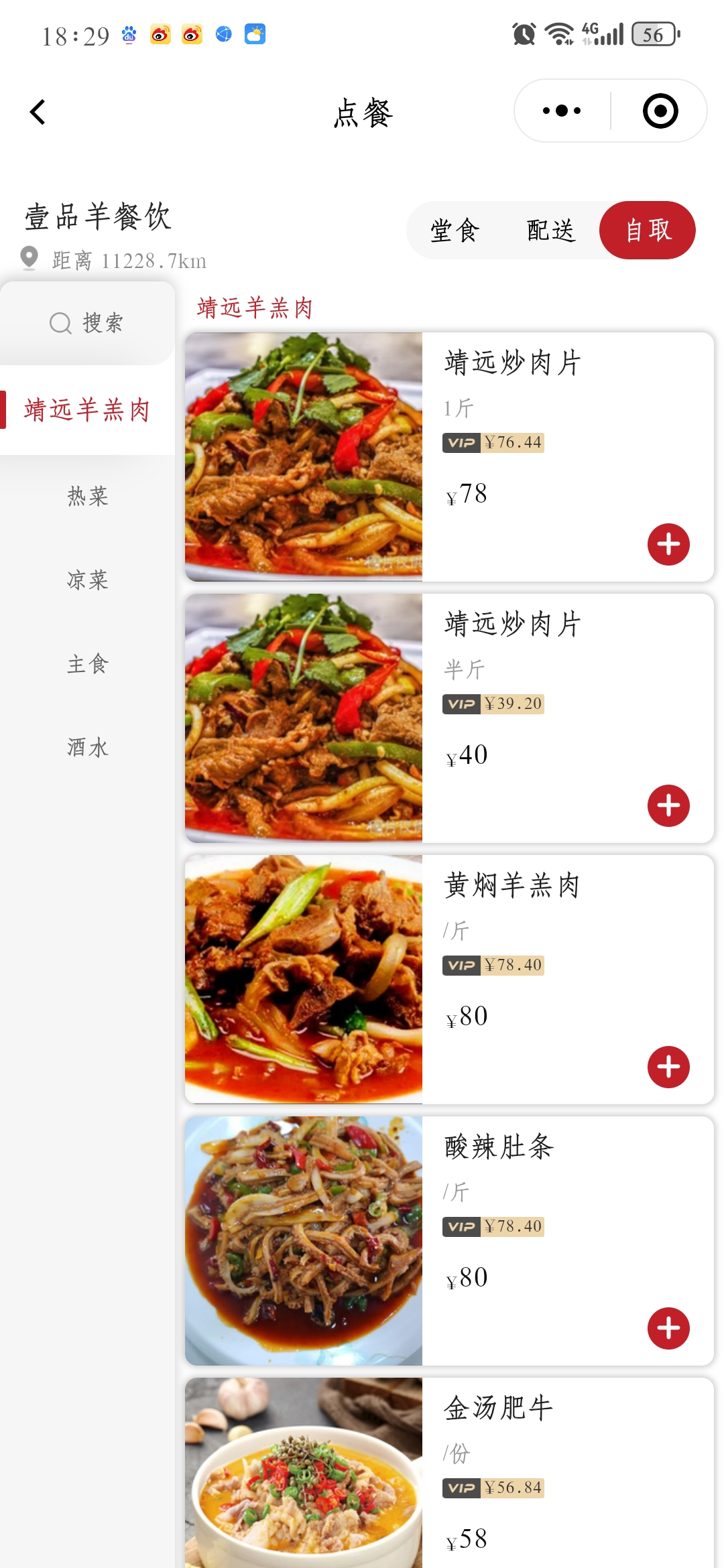
Task: View the 酒水 drinks category
Action: [87, 748]
